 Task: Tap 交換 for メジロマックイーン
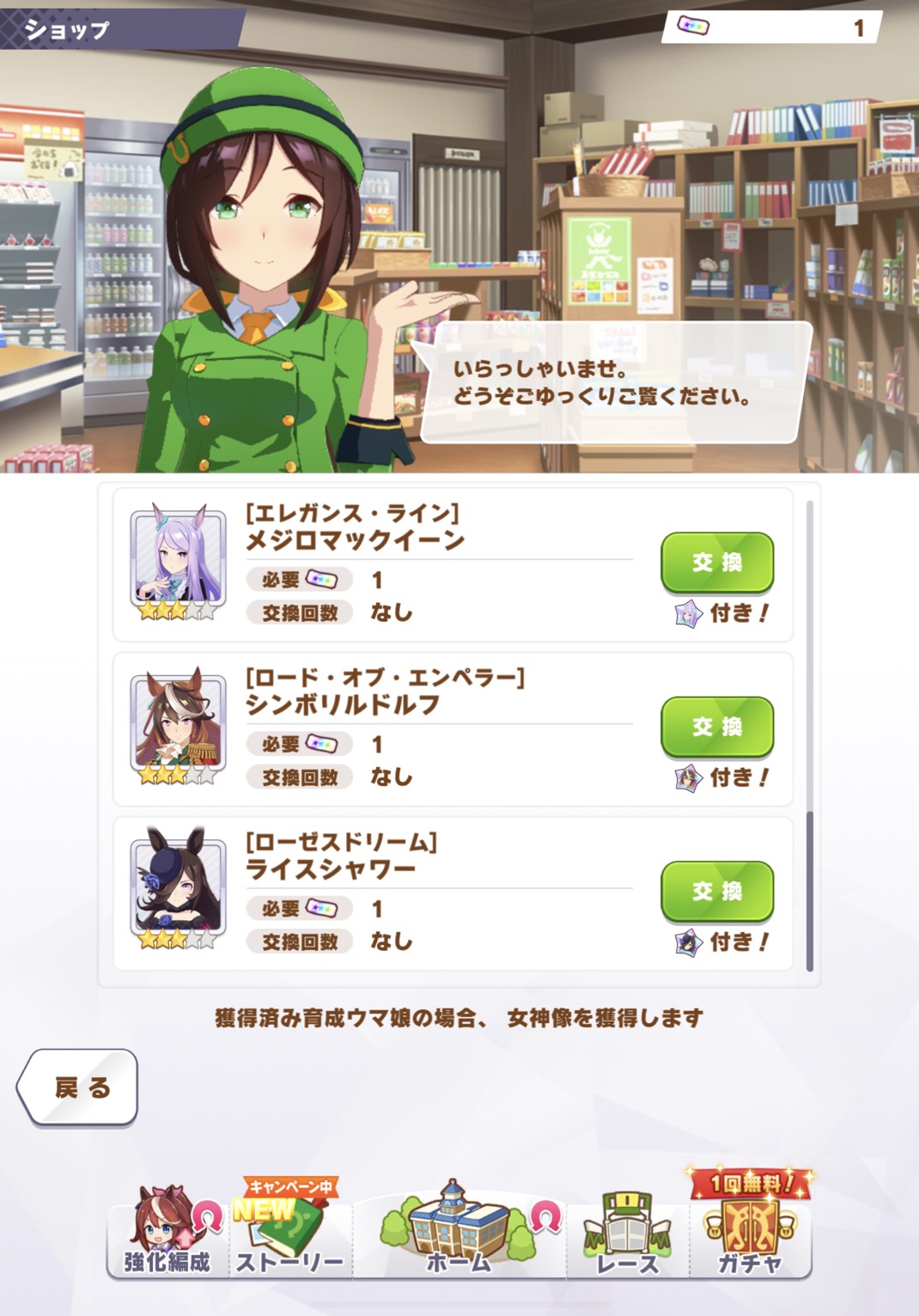coord(717,562)
